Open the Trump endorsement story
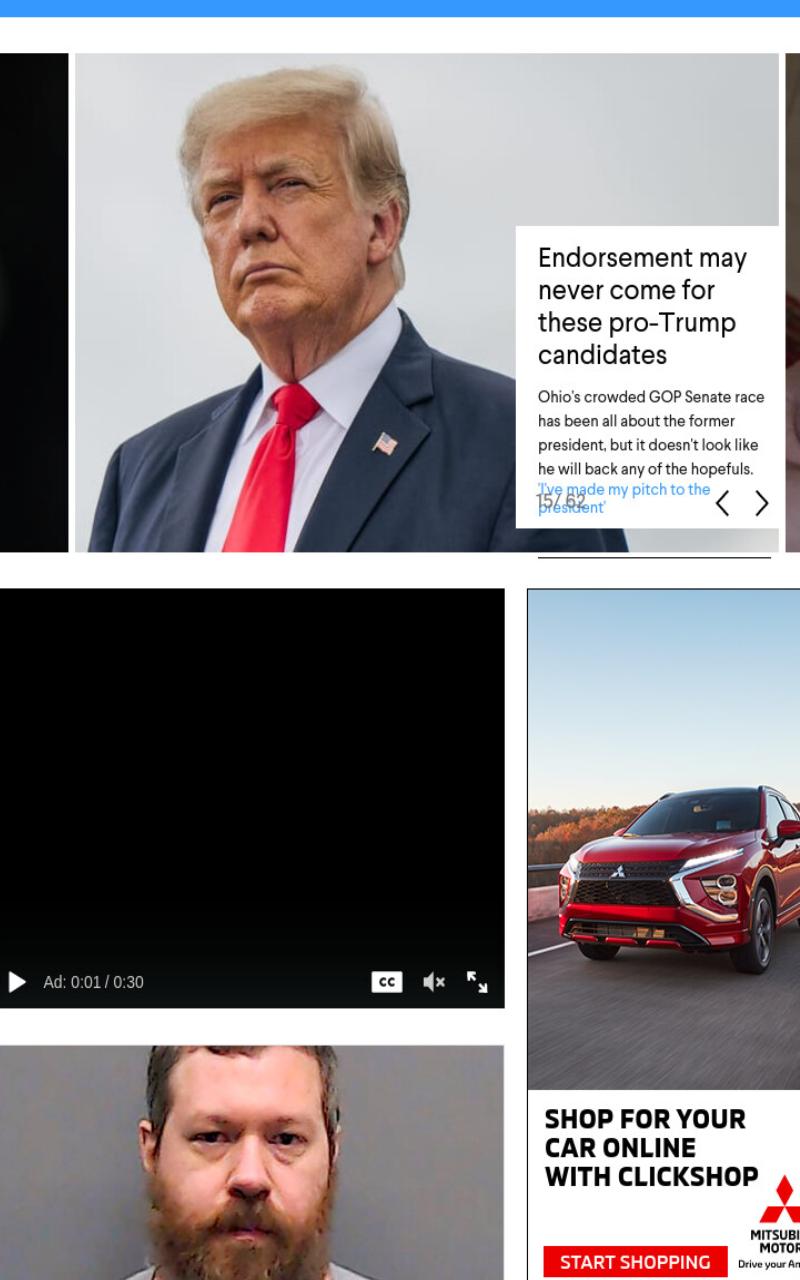This screenshot has width=800, height=1280. point(642,306)
